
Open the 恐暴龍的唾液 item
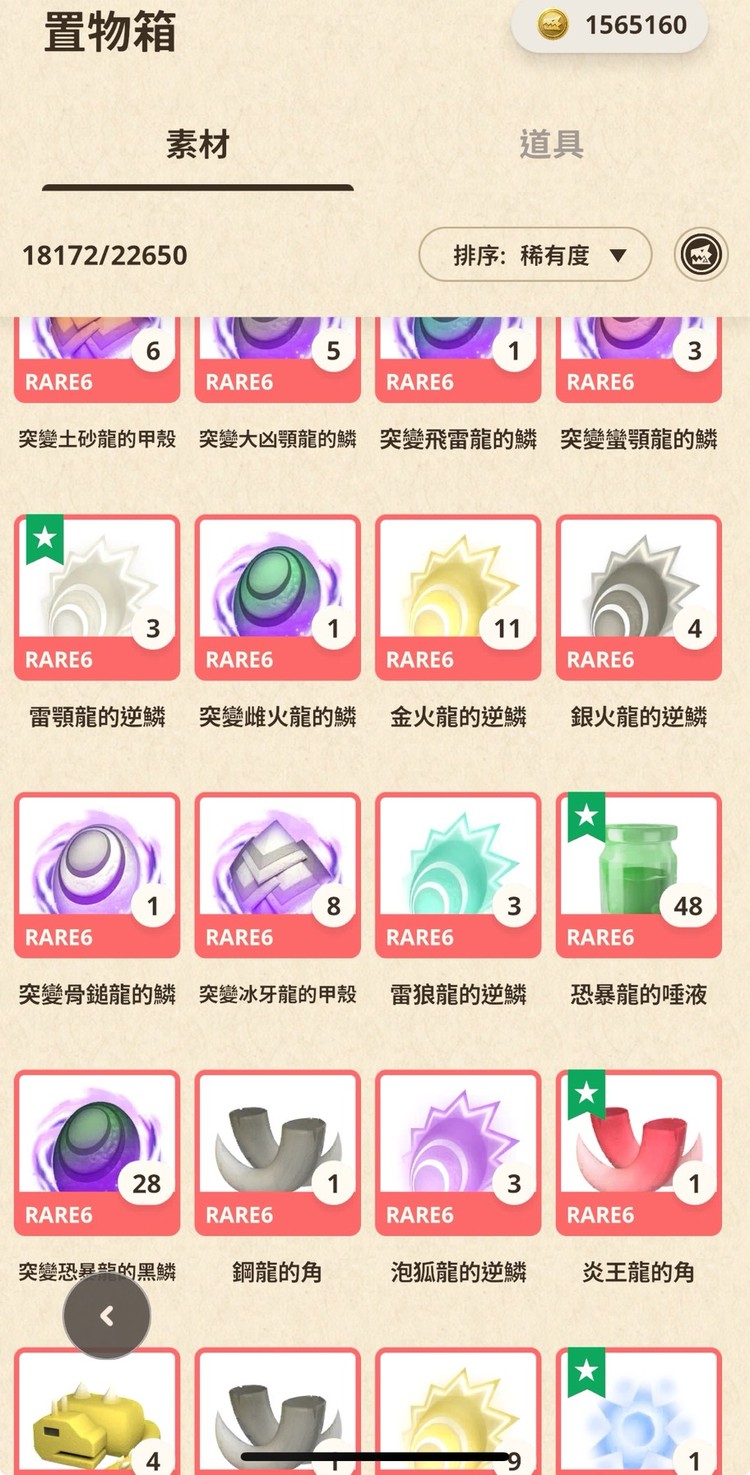[638, 875]
